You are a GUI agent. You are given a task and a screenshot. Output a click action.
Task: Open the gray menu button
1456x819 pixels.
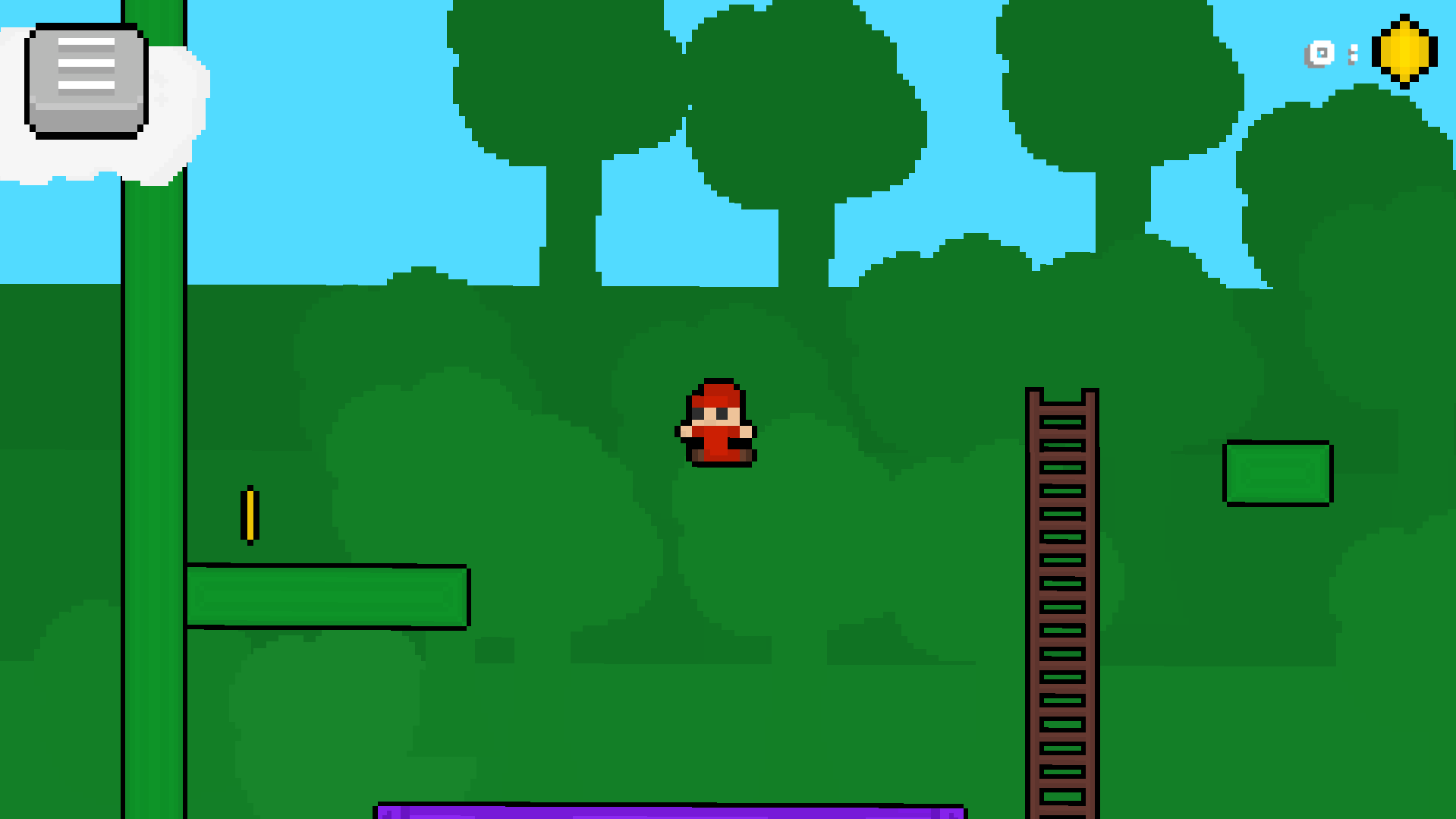[86, 80]
